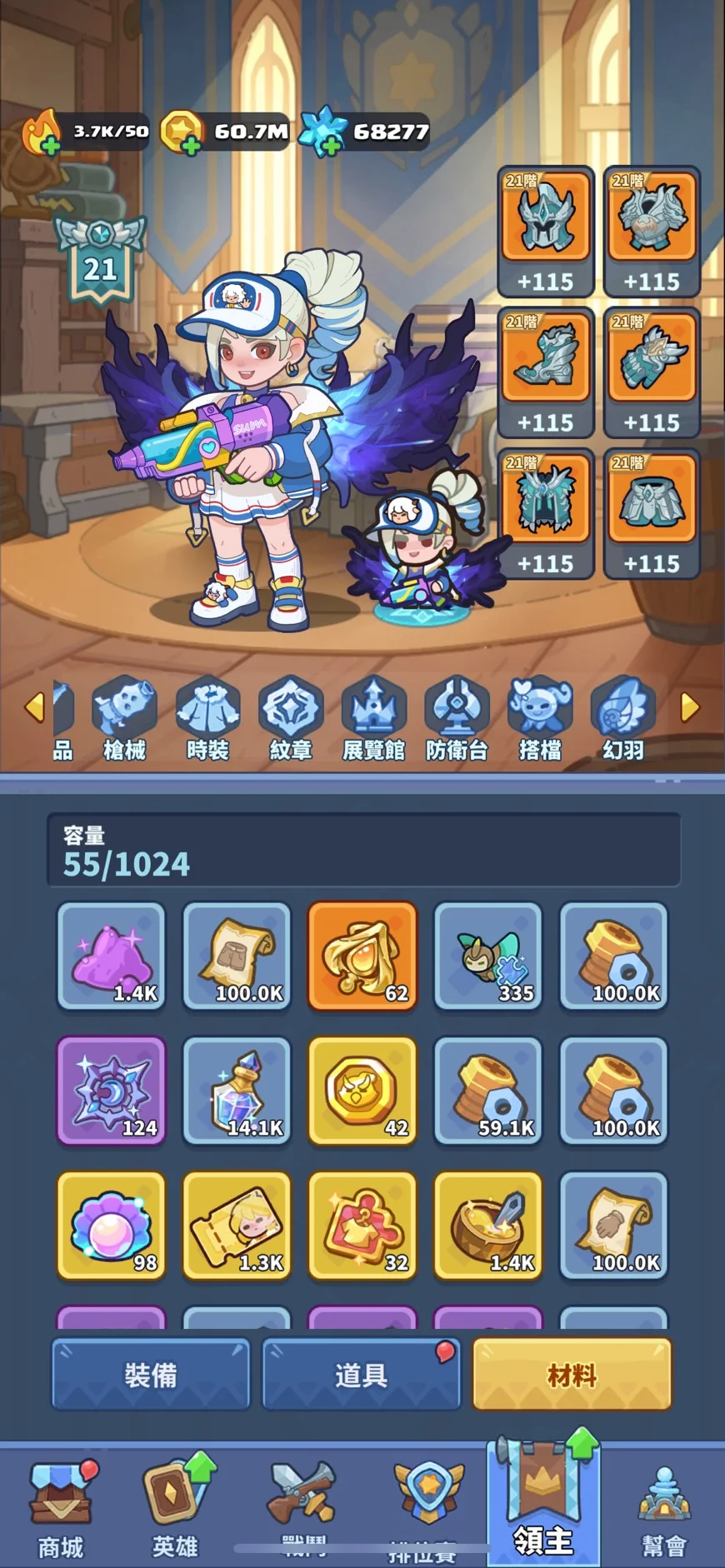Switch to the 道具 tab
Image resolution: width=725 pixels, height=1568 pixels.
pyautogui.click(x=361, y=1374)
